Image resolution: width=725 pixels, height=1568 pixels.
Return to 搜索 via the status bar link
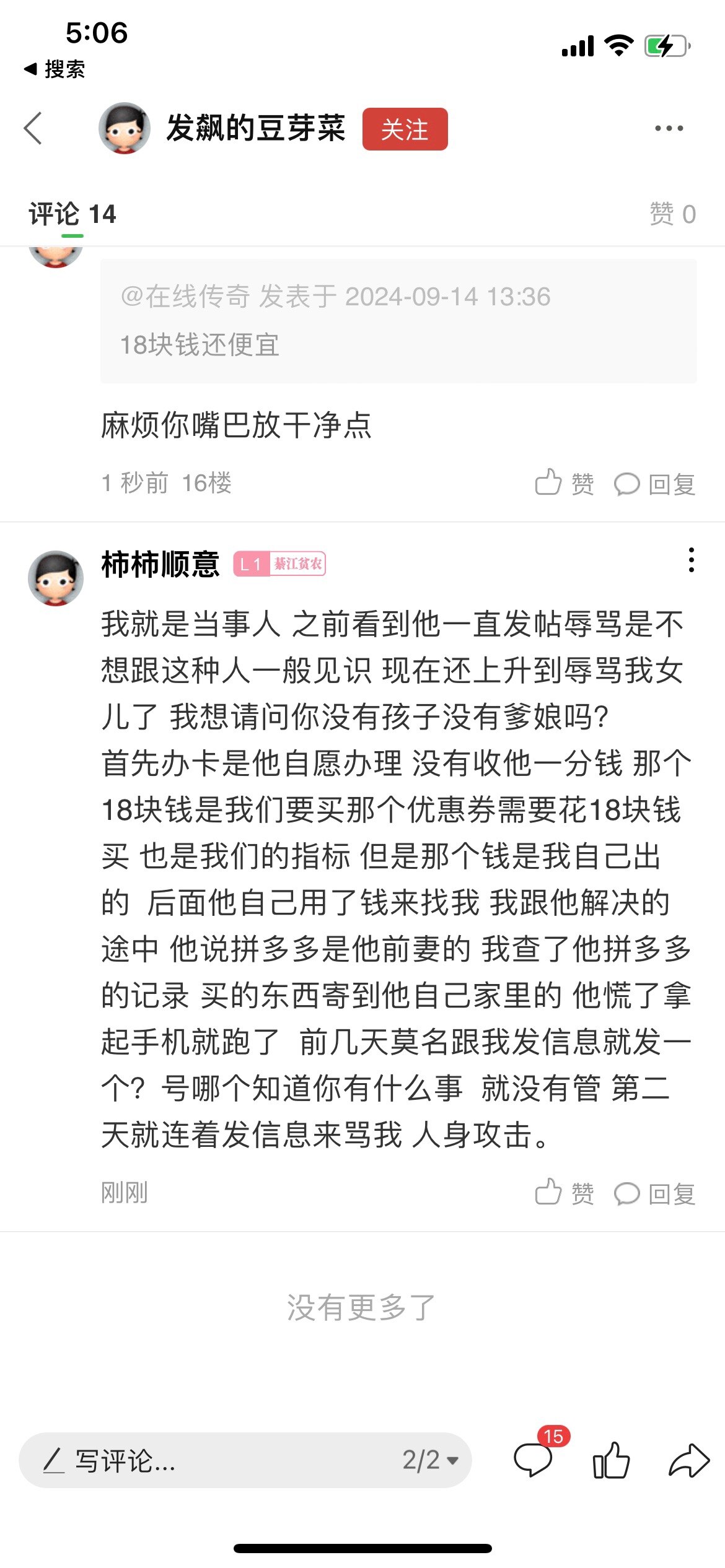click(x=55, y=69)
